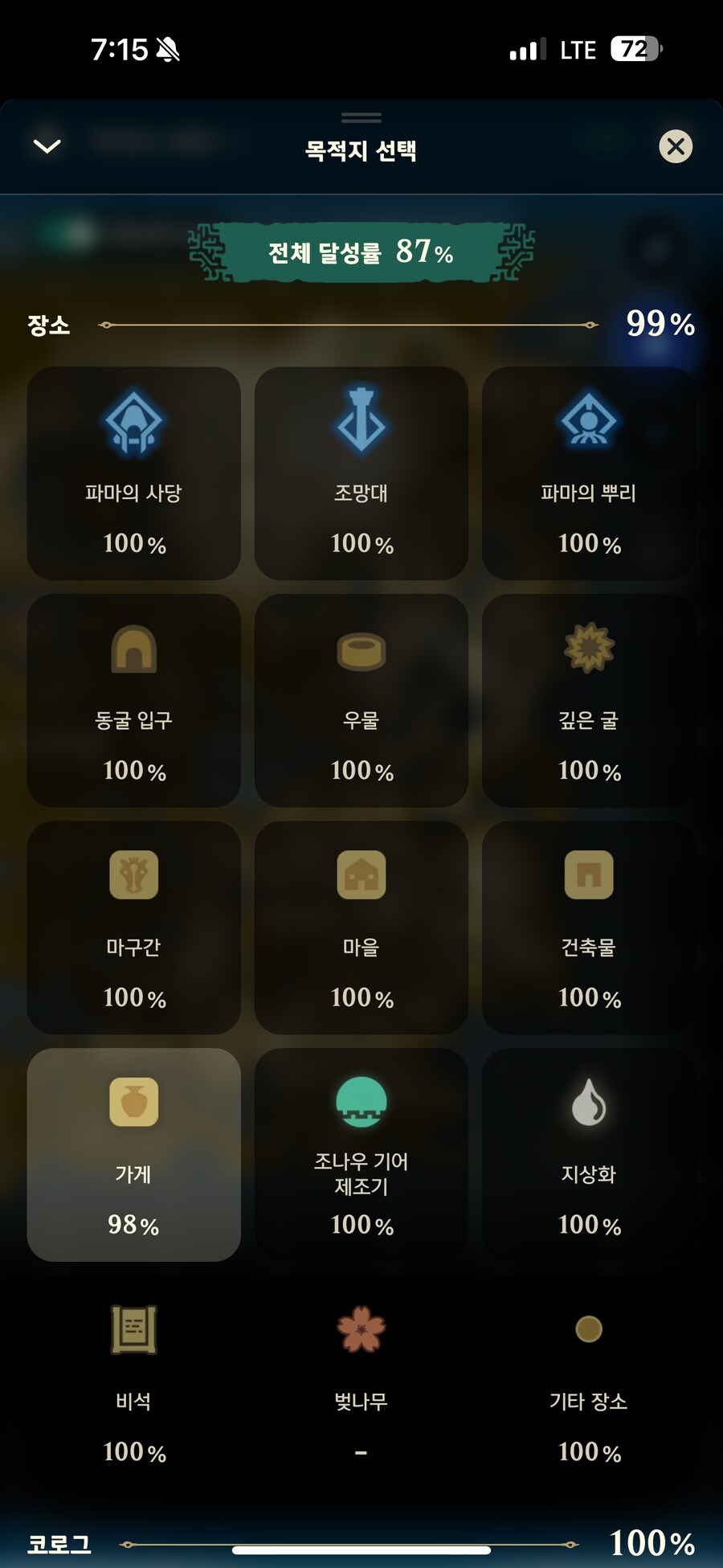The image size is (723, 1568).
Task: Select the 파마의 사당 category
Action: point(134,473)
